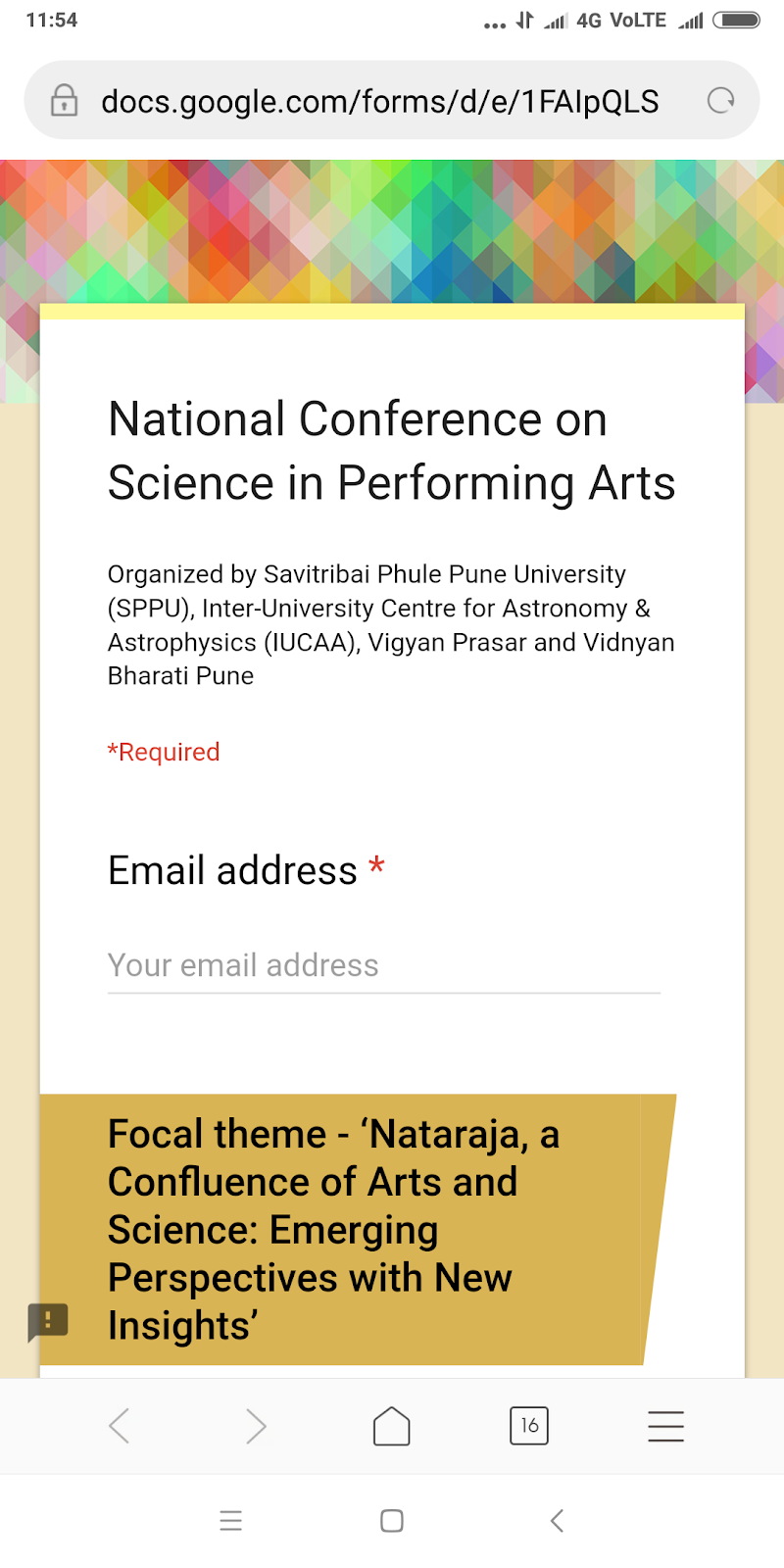Open the browser home page

[392, 1426]
